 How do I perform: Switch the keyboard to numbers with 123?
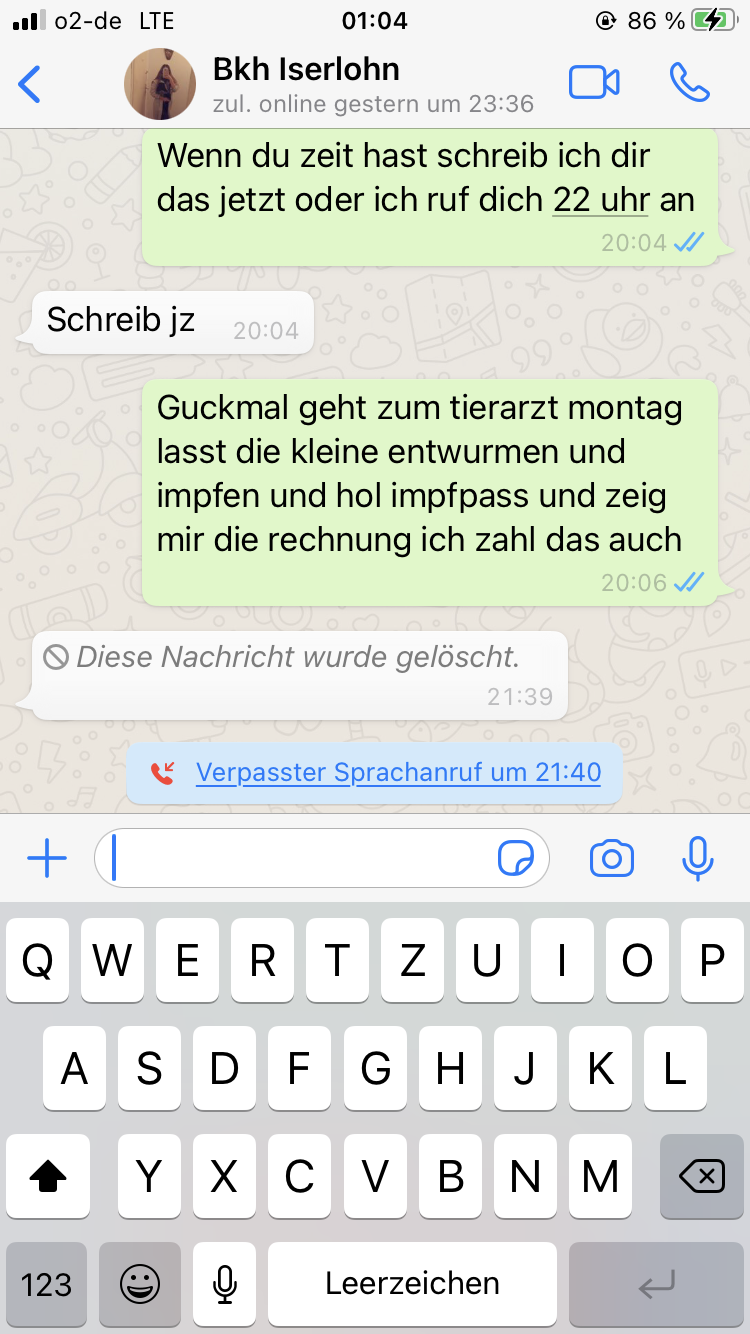click(47, 1284)
